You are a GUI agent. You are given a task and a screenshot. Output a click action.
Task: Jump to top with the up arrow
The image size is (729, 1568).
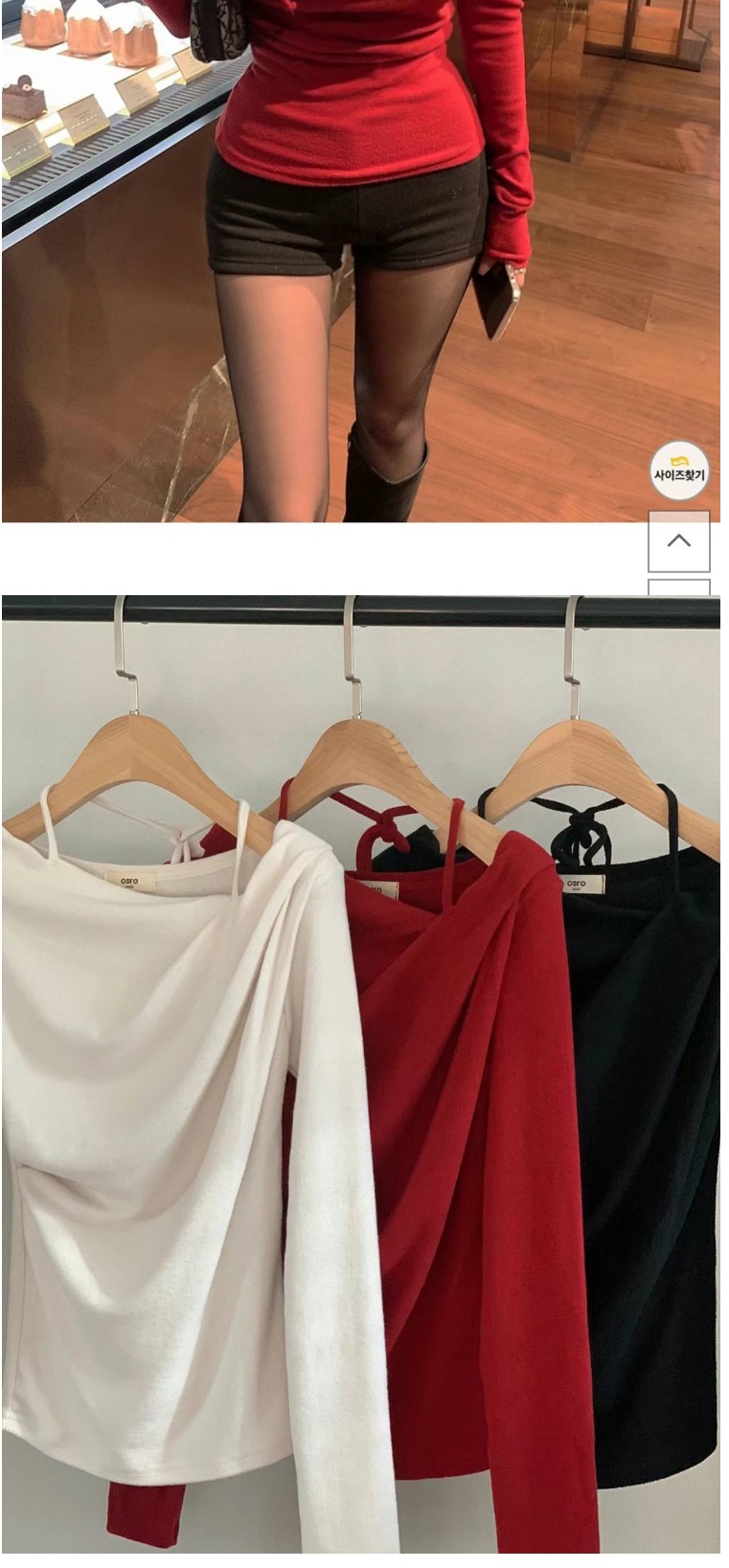point(679,542)
